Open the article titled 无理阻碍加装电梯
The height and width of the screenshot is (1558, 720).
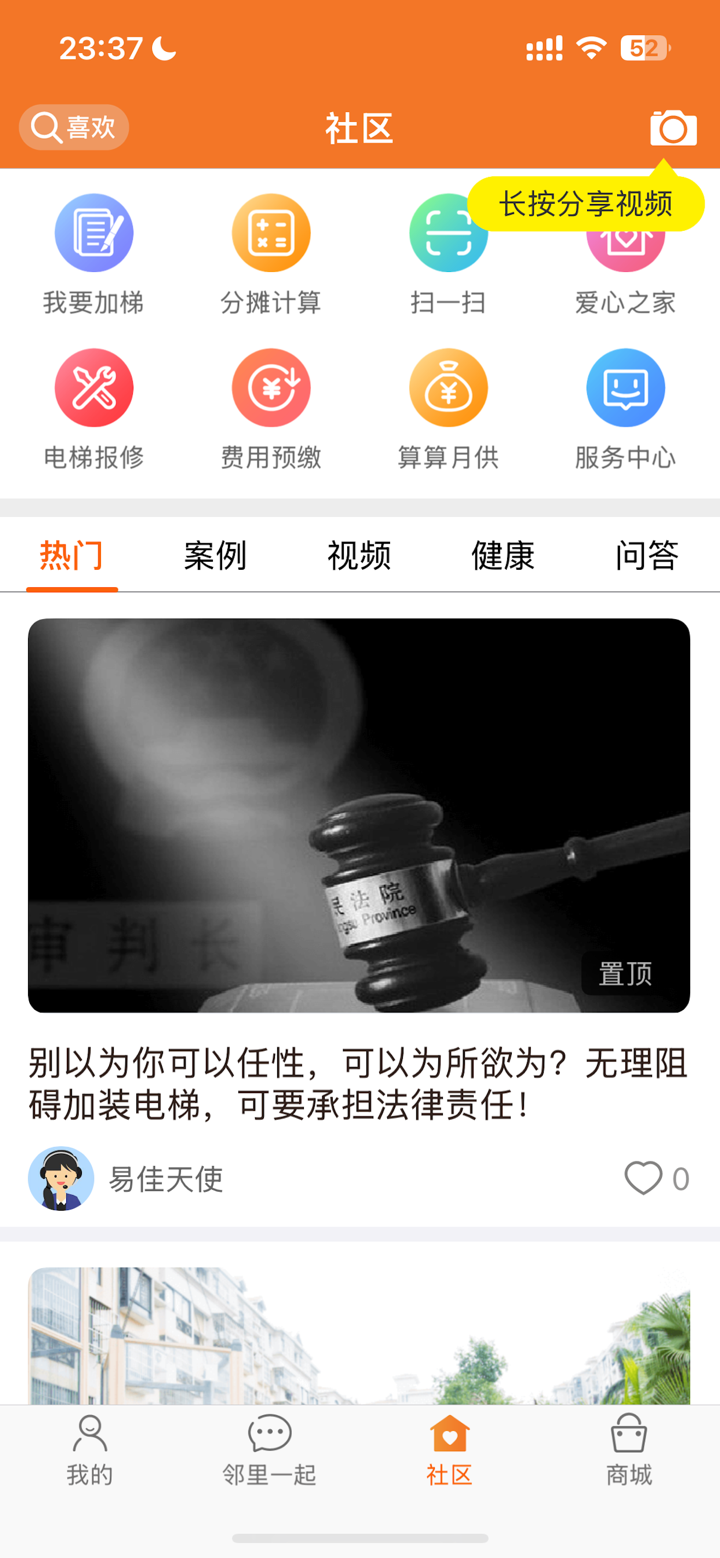coord(358,1085)
